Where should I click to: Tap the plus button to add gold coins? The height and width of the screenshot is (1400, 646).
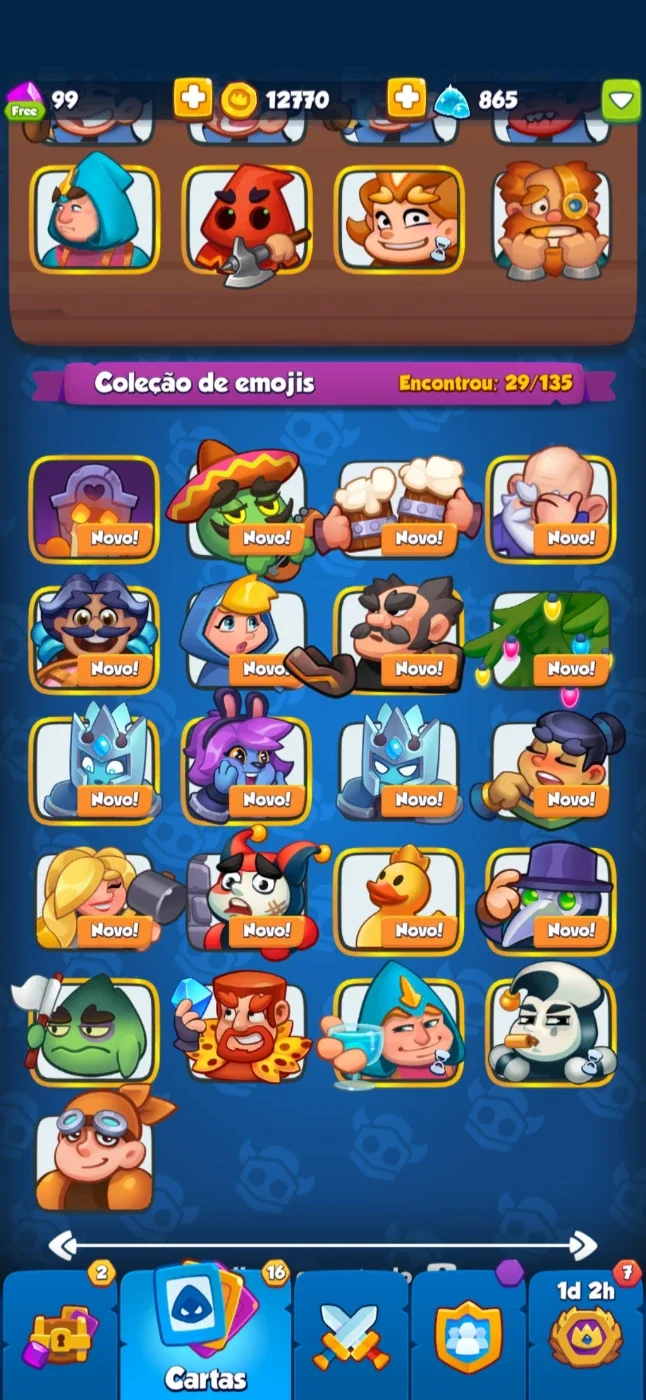pyautogui.click(x=192, y=99)
